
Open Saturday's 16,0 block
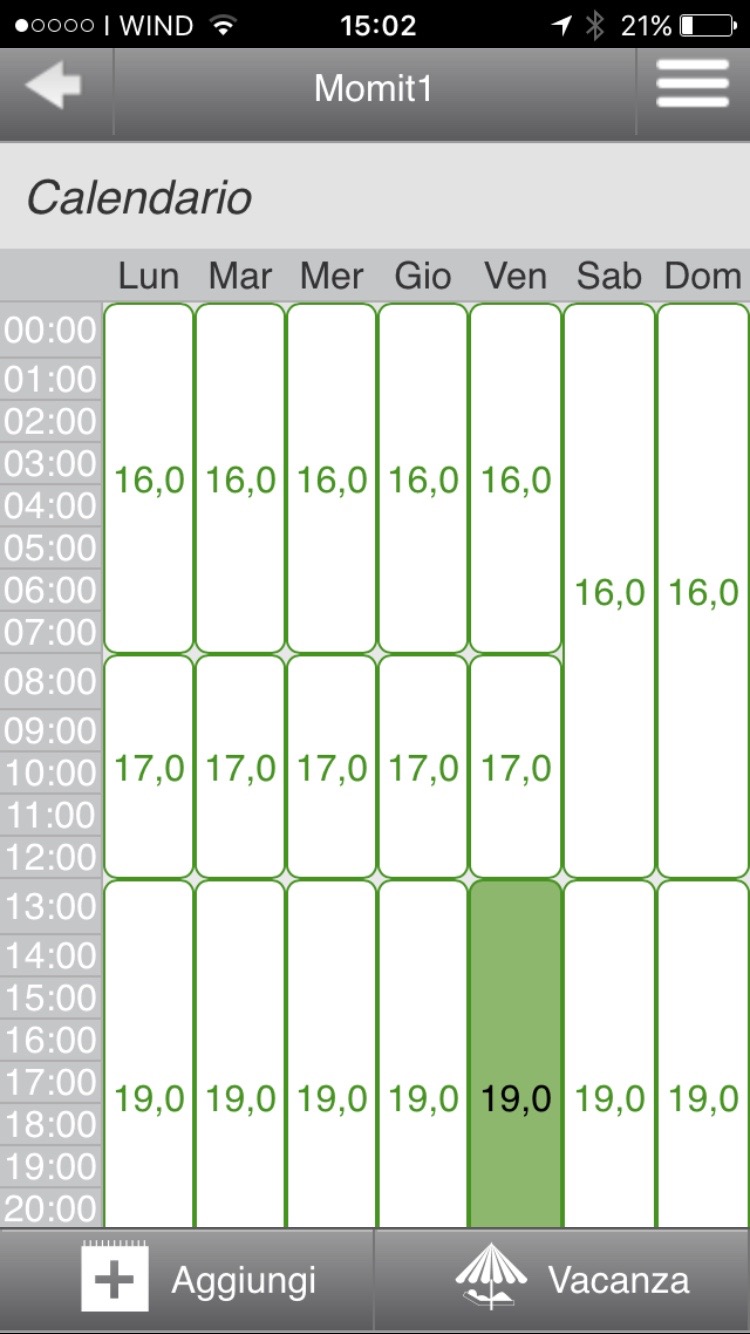click(609, 592)
